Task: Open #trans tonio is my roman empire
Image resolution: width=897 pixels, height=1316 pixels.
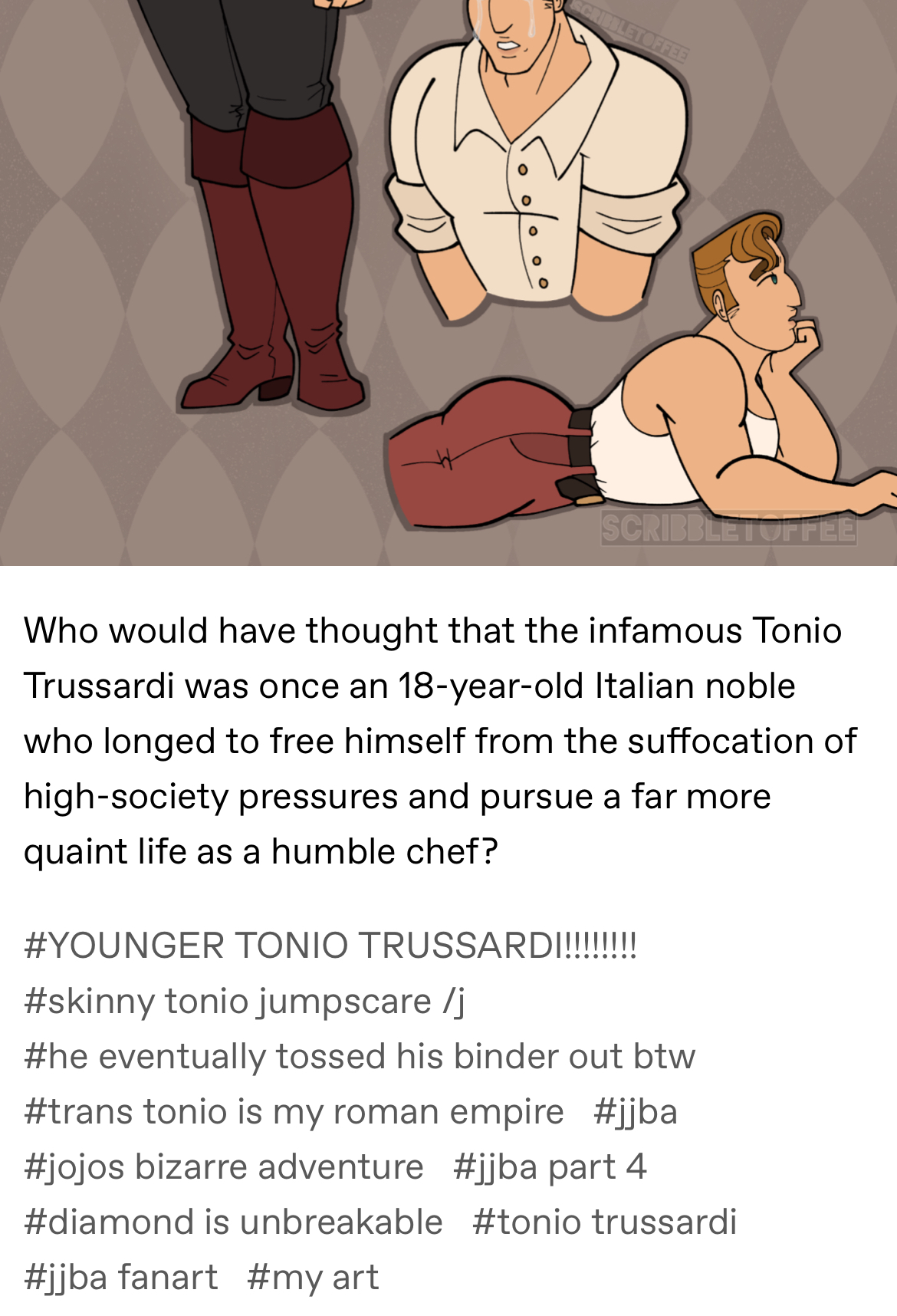Action: pyautogui.click(x=294, y=1112)
